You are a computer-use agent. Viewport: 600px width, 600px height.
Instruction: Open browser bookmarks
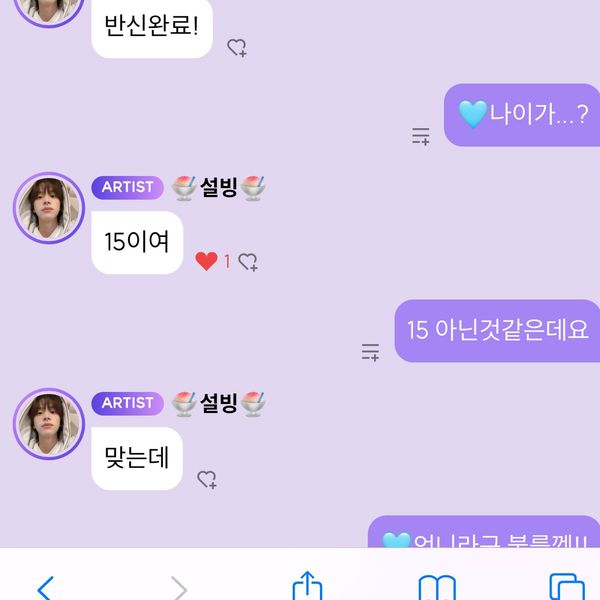point(437,586)
